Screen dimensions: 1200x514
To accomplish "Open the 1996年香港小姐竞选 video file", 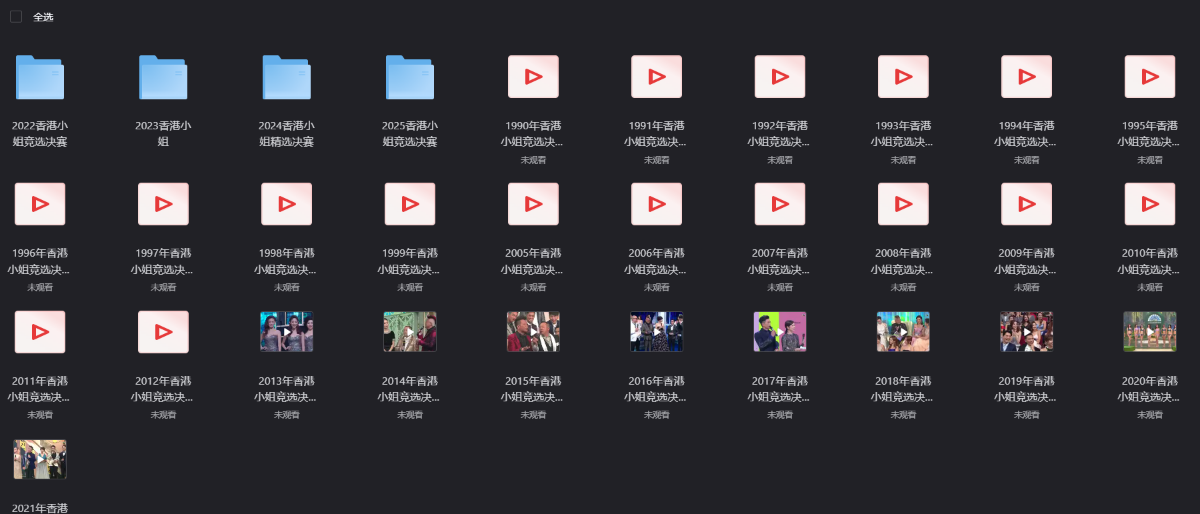I will click(40, 204).
